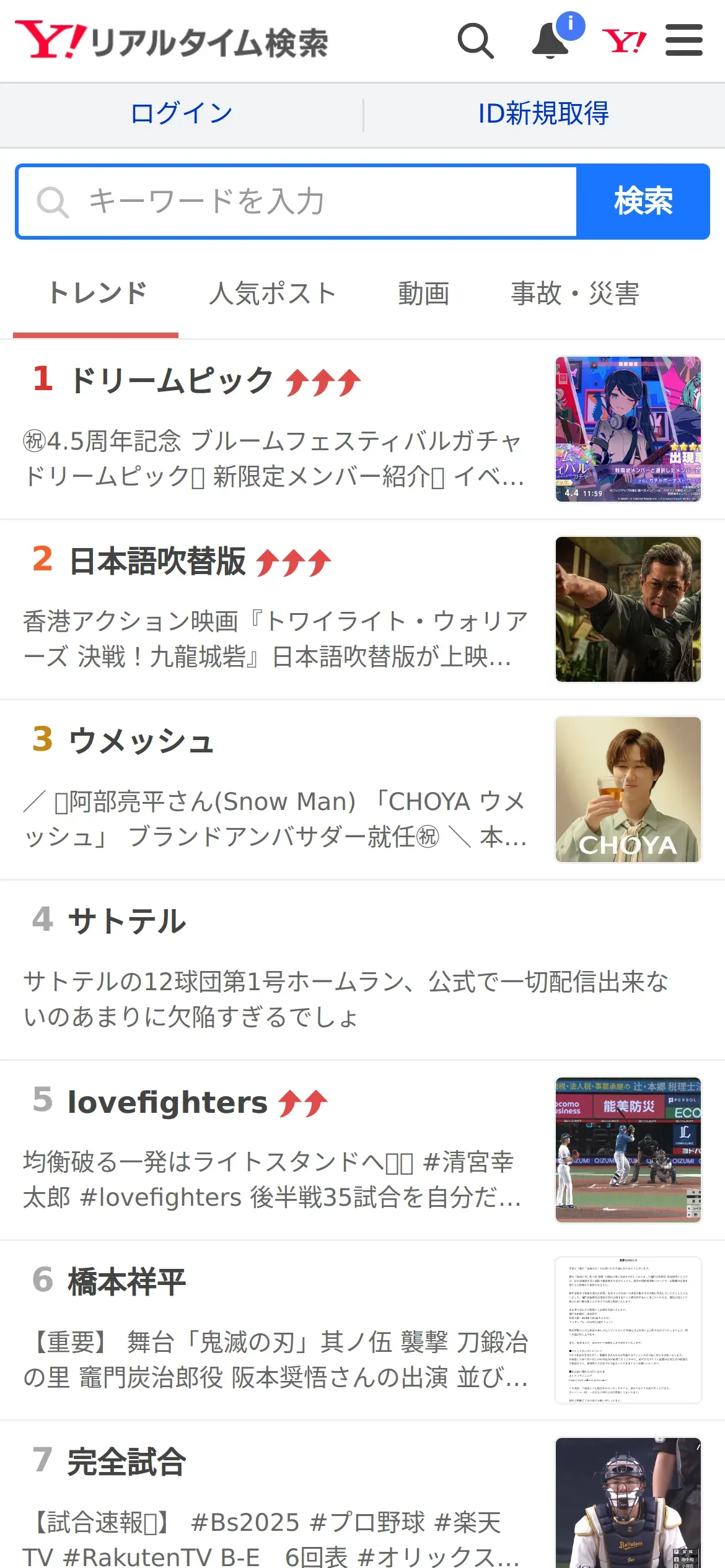Screen dimensions: 725x1568
Task: Open the hamburger menu
Action: tap(683, 41)
